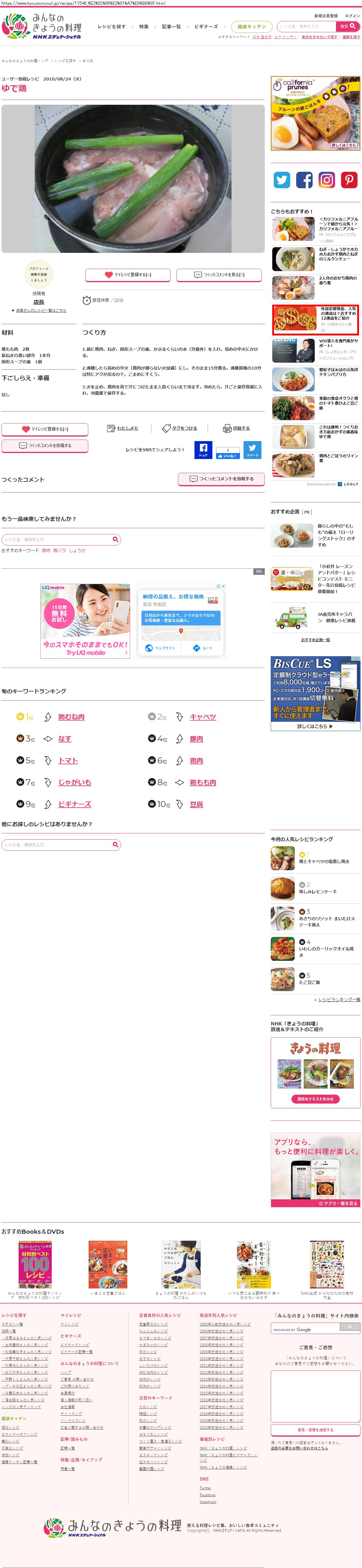Open 新規会員登録 sign-up link
Screen dimensions: 362x1568
[326, 16]
